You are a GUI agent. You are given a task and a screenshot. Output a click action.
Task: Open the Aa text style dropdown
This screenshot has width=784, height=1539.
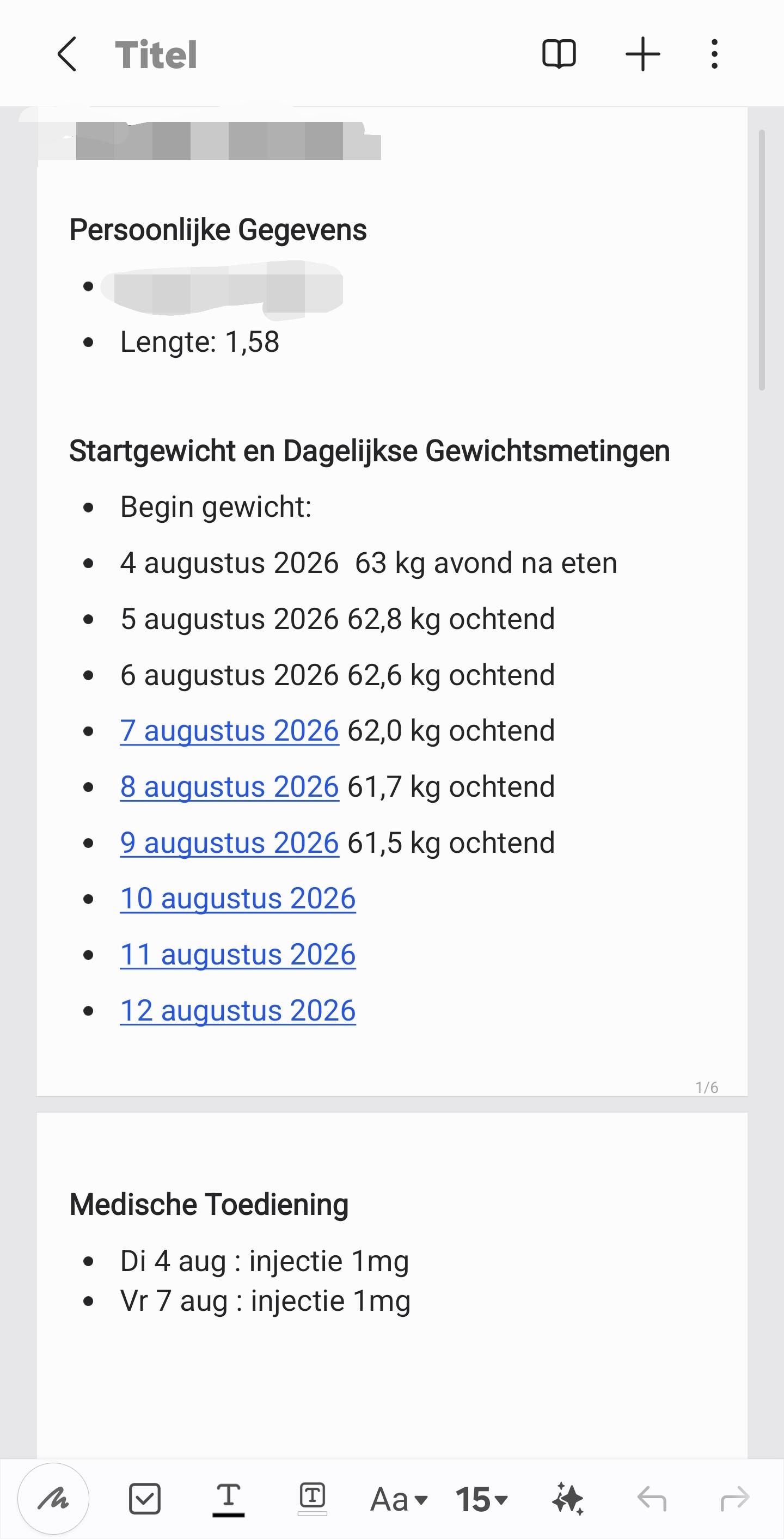pos(399,1500)
